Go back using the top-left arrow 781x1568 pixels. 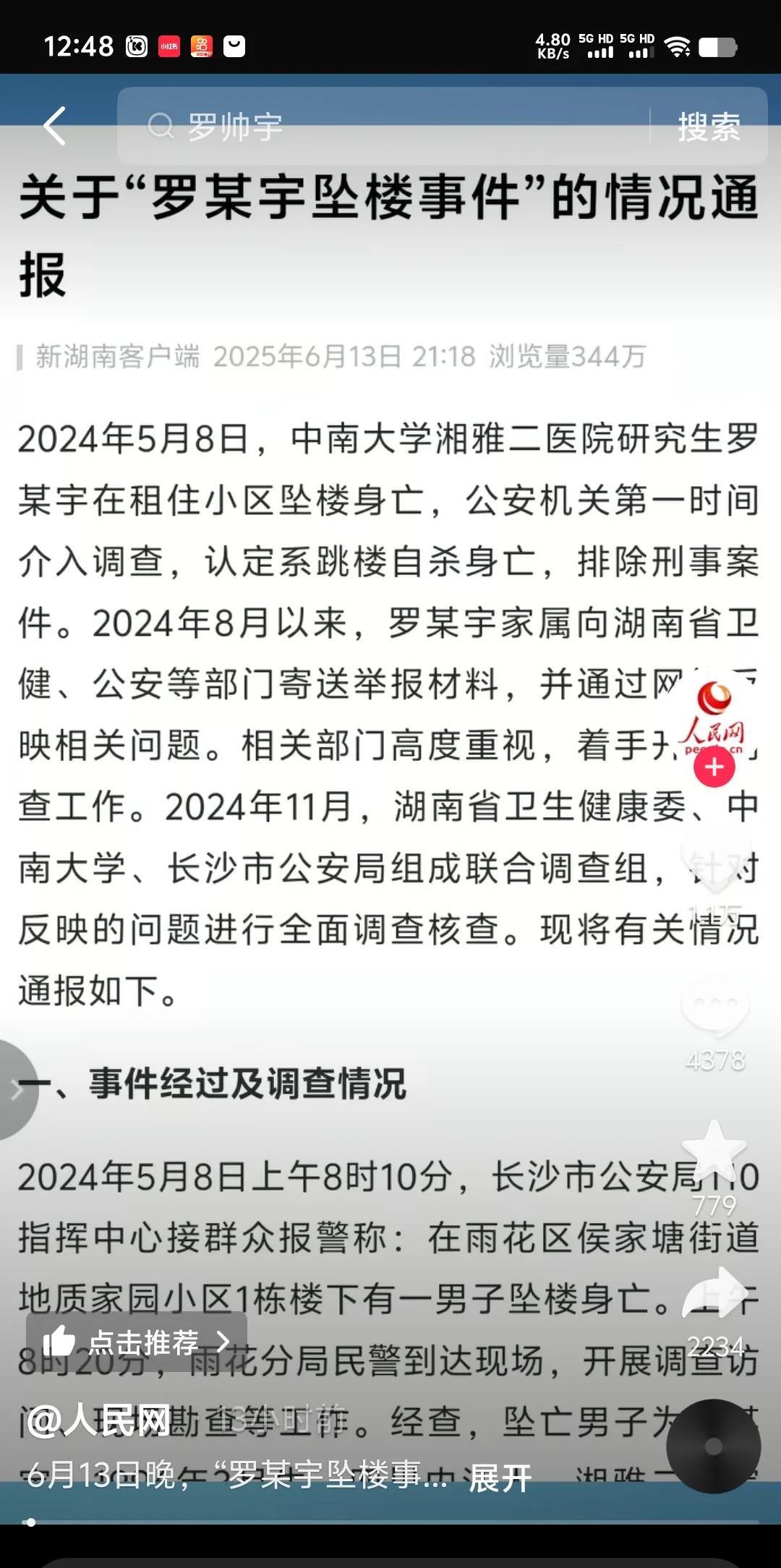[54, 126]
